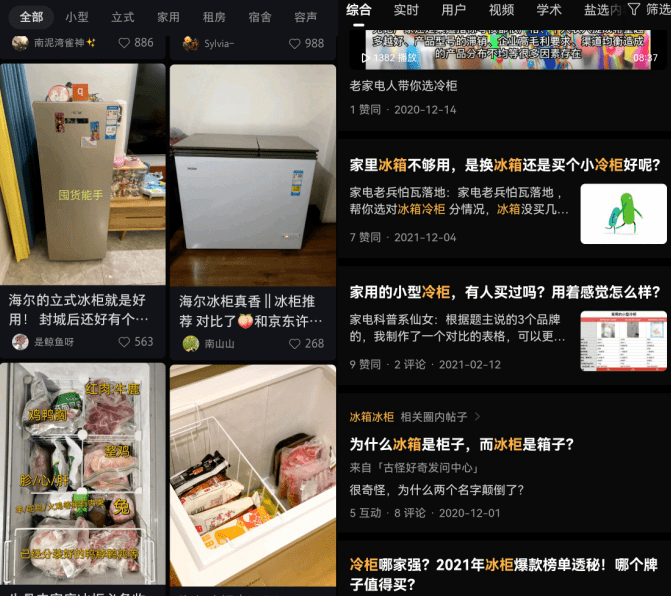Select the 租房 category chip
Viewport: 671px width, 596px height.
point(214,17)
